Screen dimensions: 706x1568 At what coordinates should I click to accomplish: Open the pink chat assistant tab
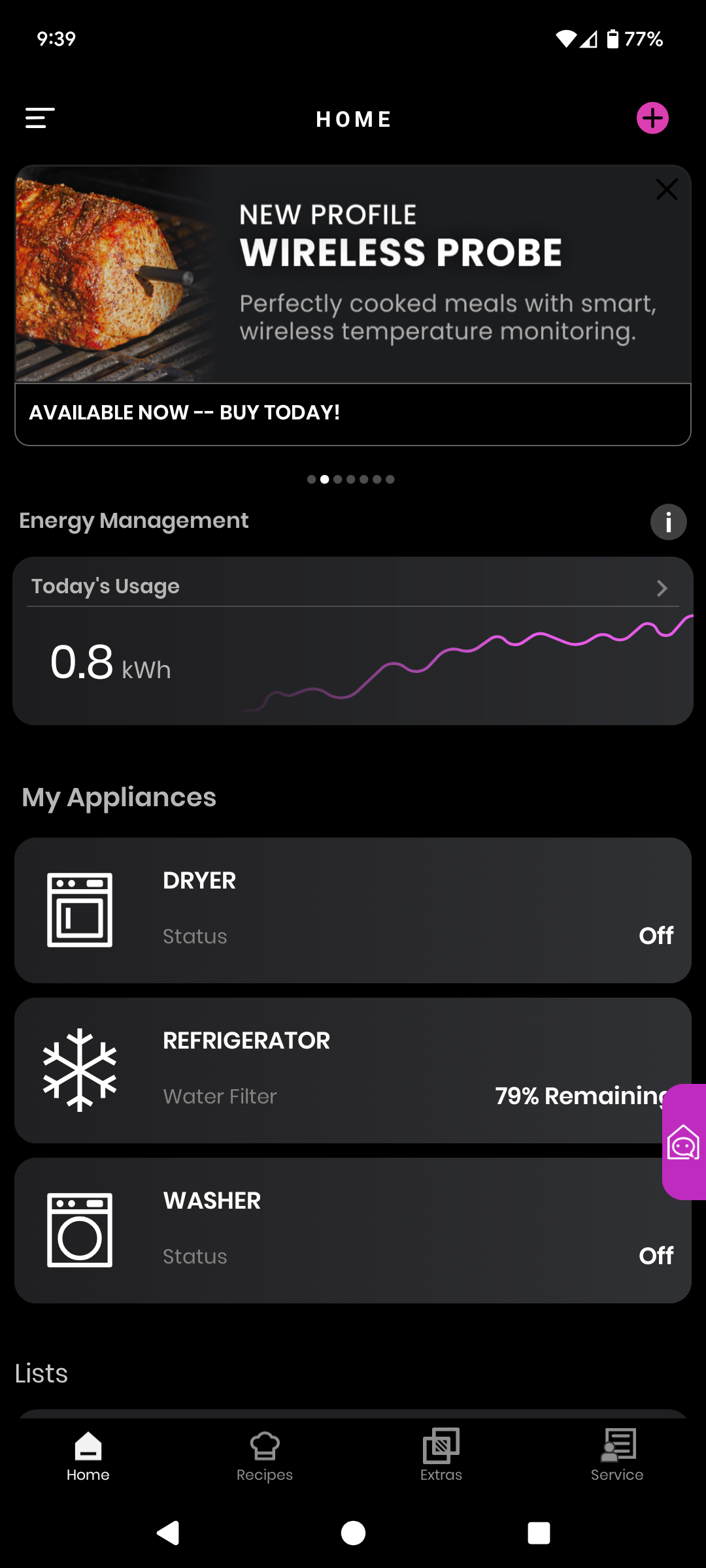tap(684, 1142)
